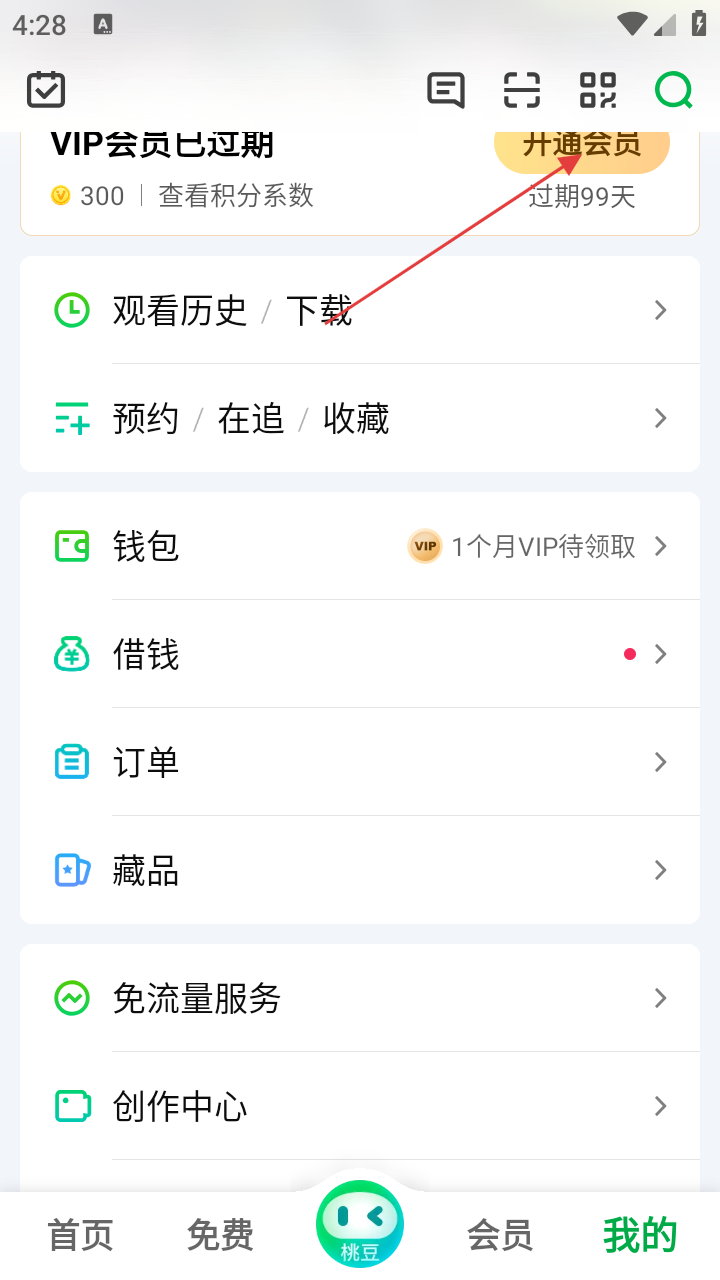Open the 钱包 row

click(x=360, y=547)
